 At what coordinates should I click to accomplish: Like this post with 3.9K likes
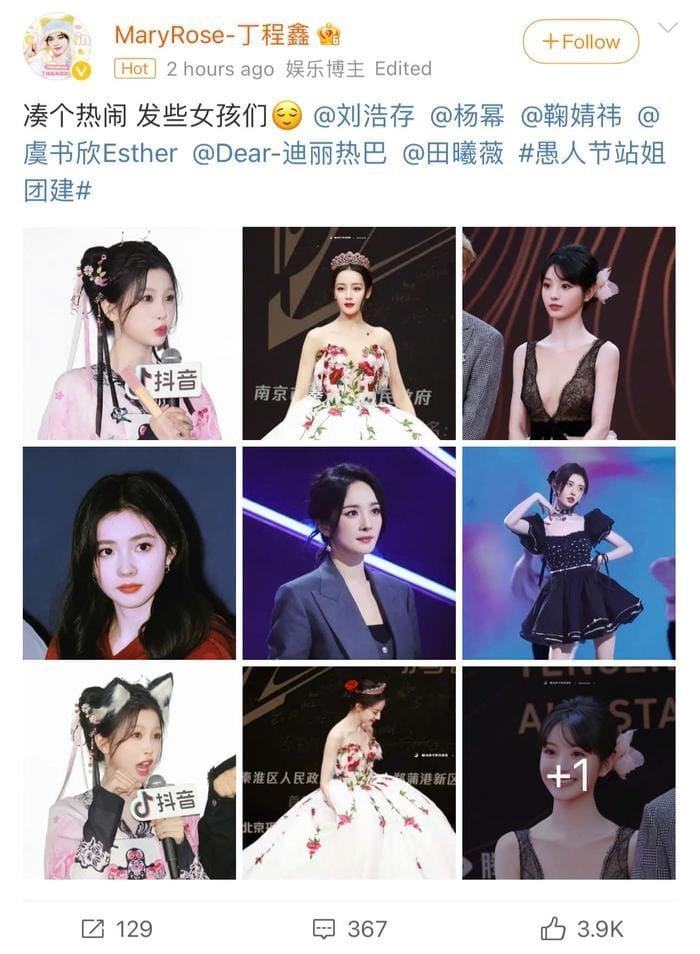(581, 929)
